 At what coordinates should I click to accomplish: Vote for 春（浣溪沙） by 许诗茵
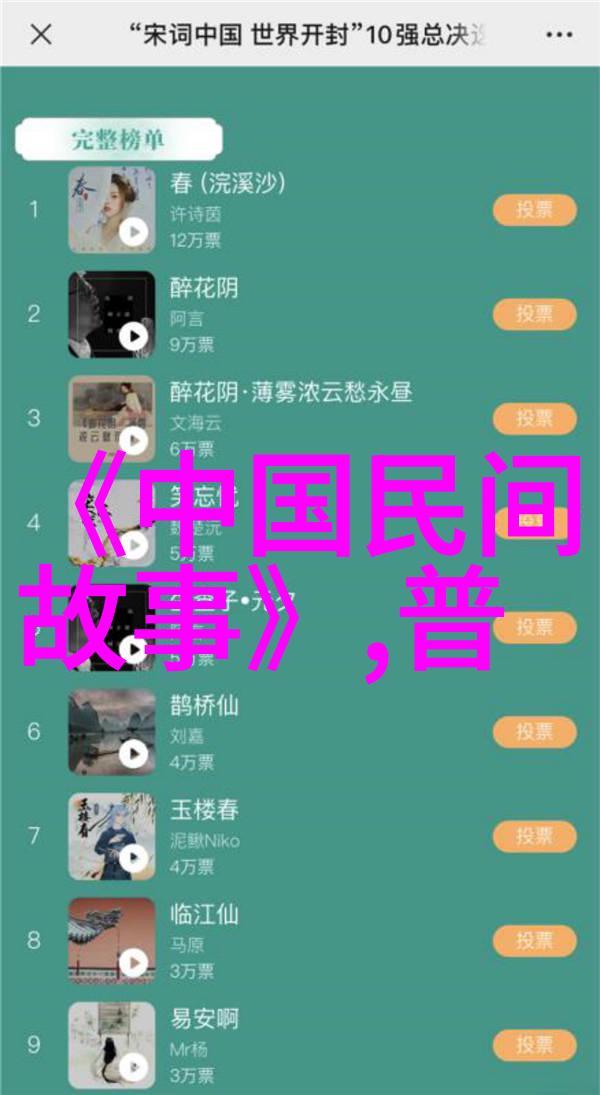coord(534,210)
